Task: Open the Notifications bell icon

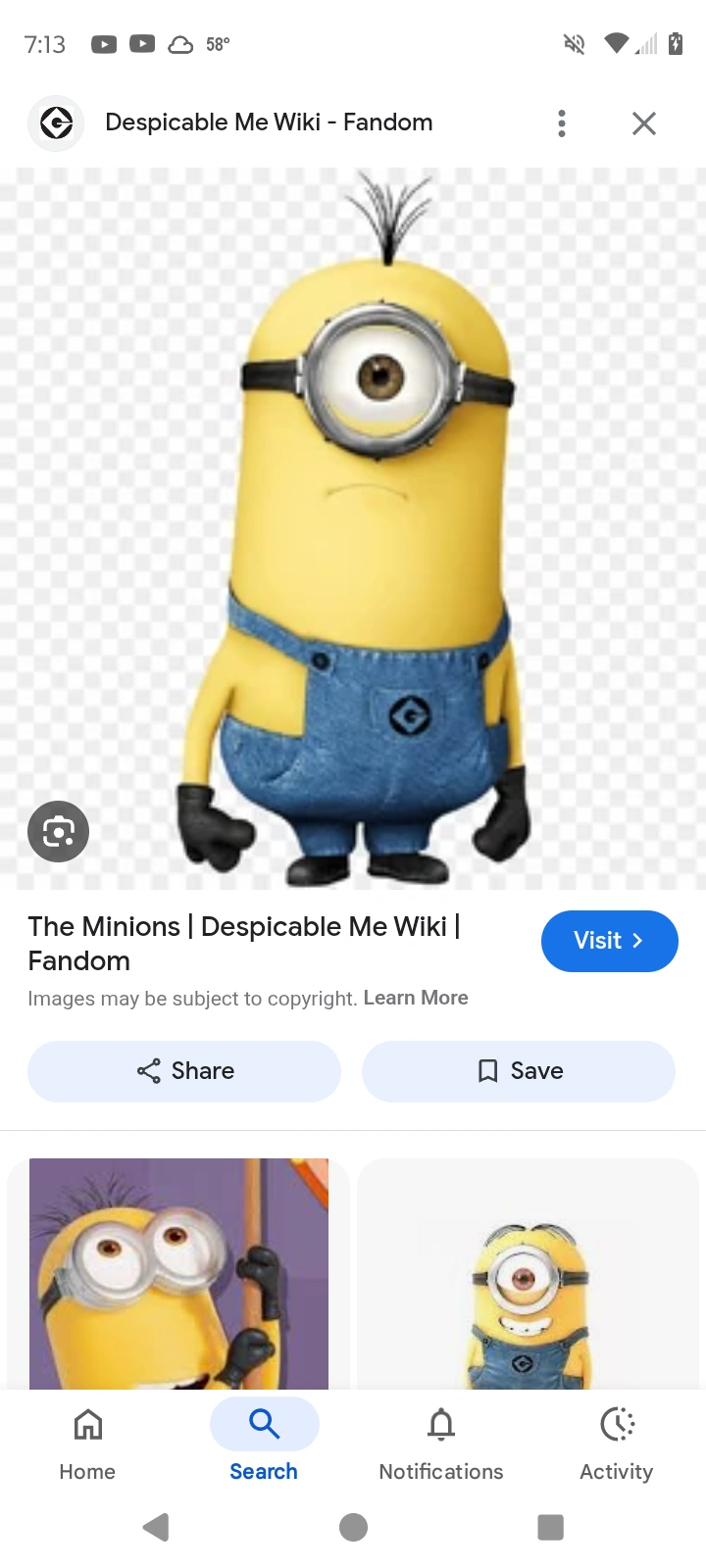Action: [x=440, y=1424]
